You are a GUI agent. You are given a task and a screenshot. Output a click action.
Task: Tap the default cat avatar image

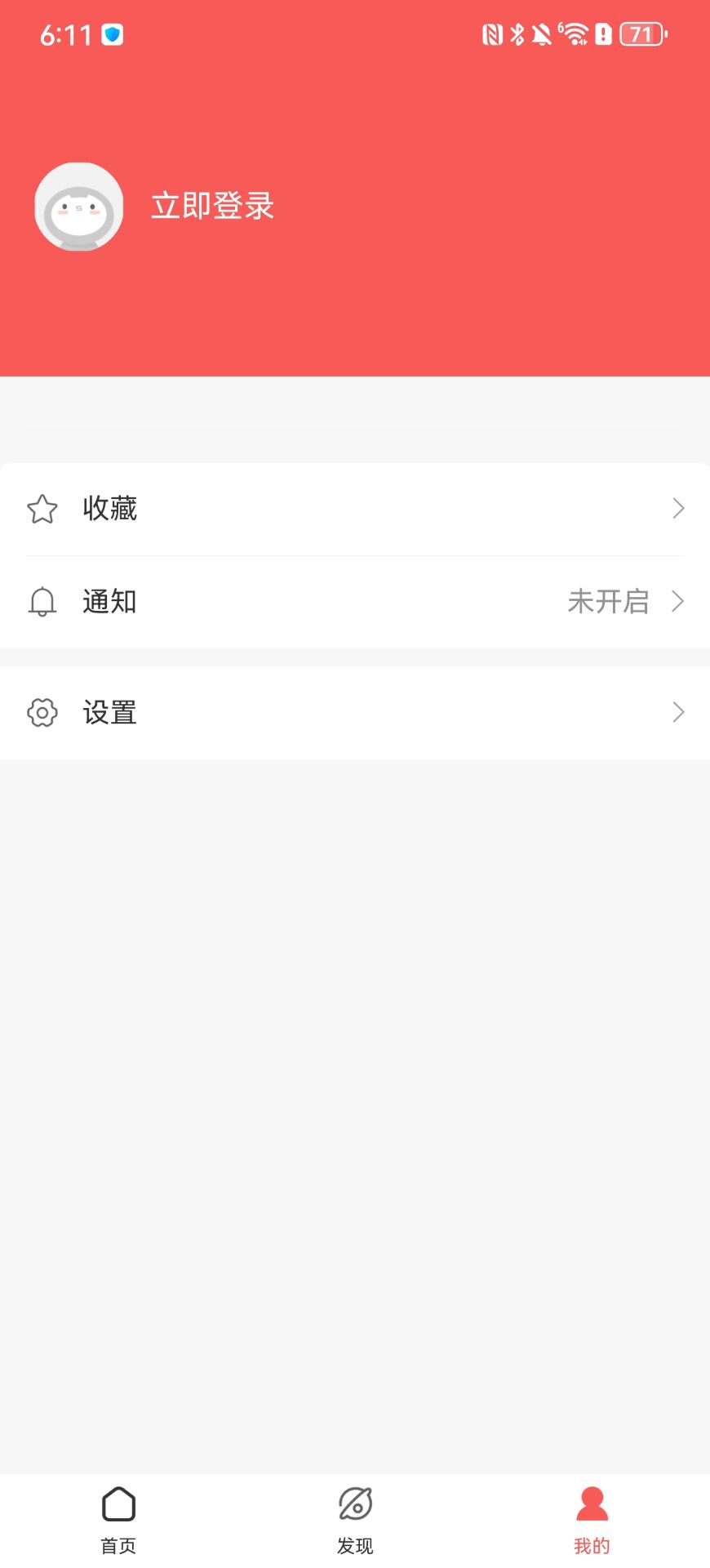tap(78, 206)
